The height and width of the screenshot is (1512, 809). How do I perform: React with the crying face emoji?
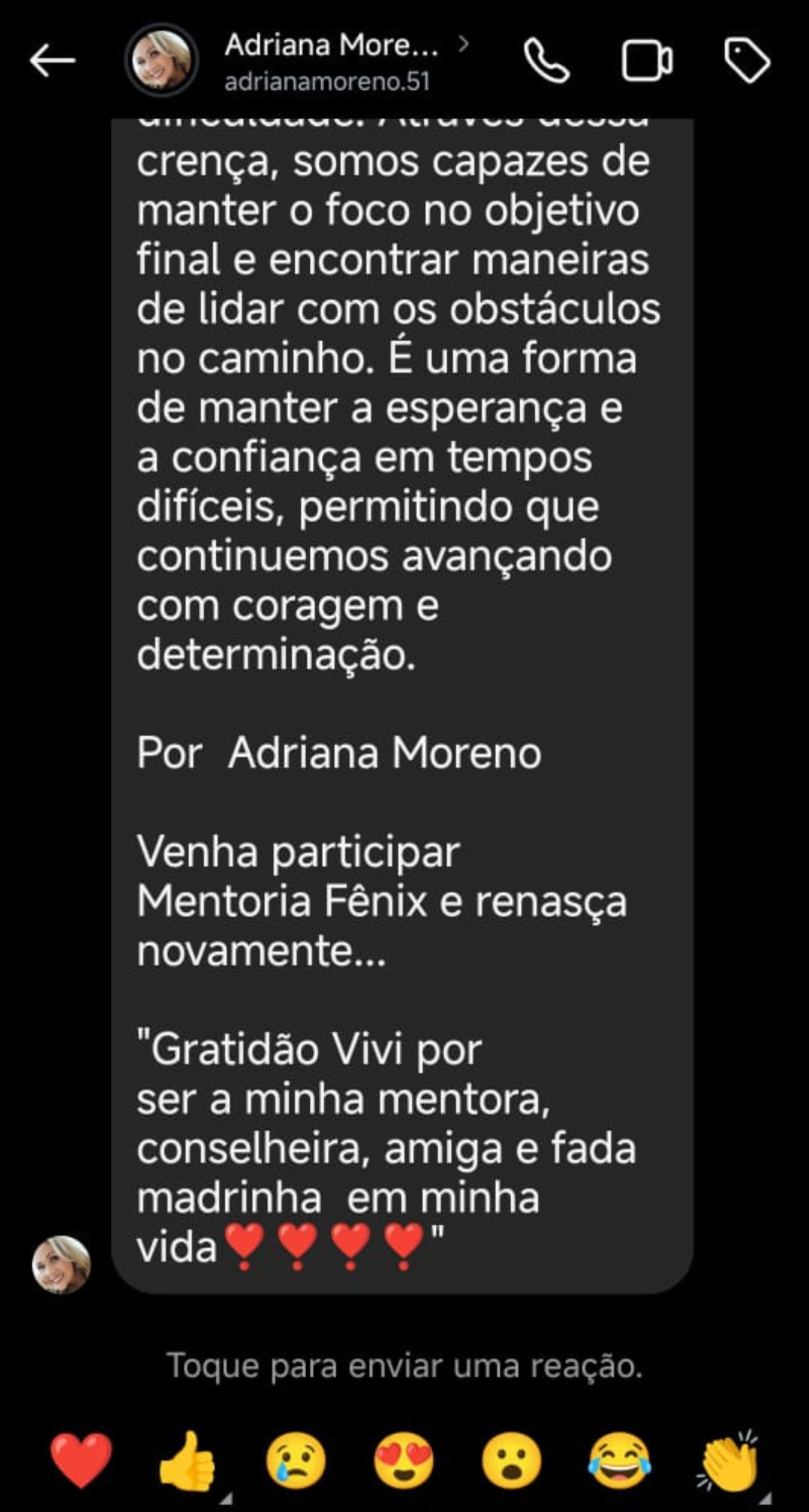click(296, 1461)
